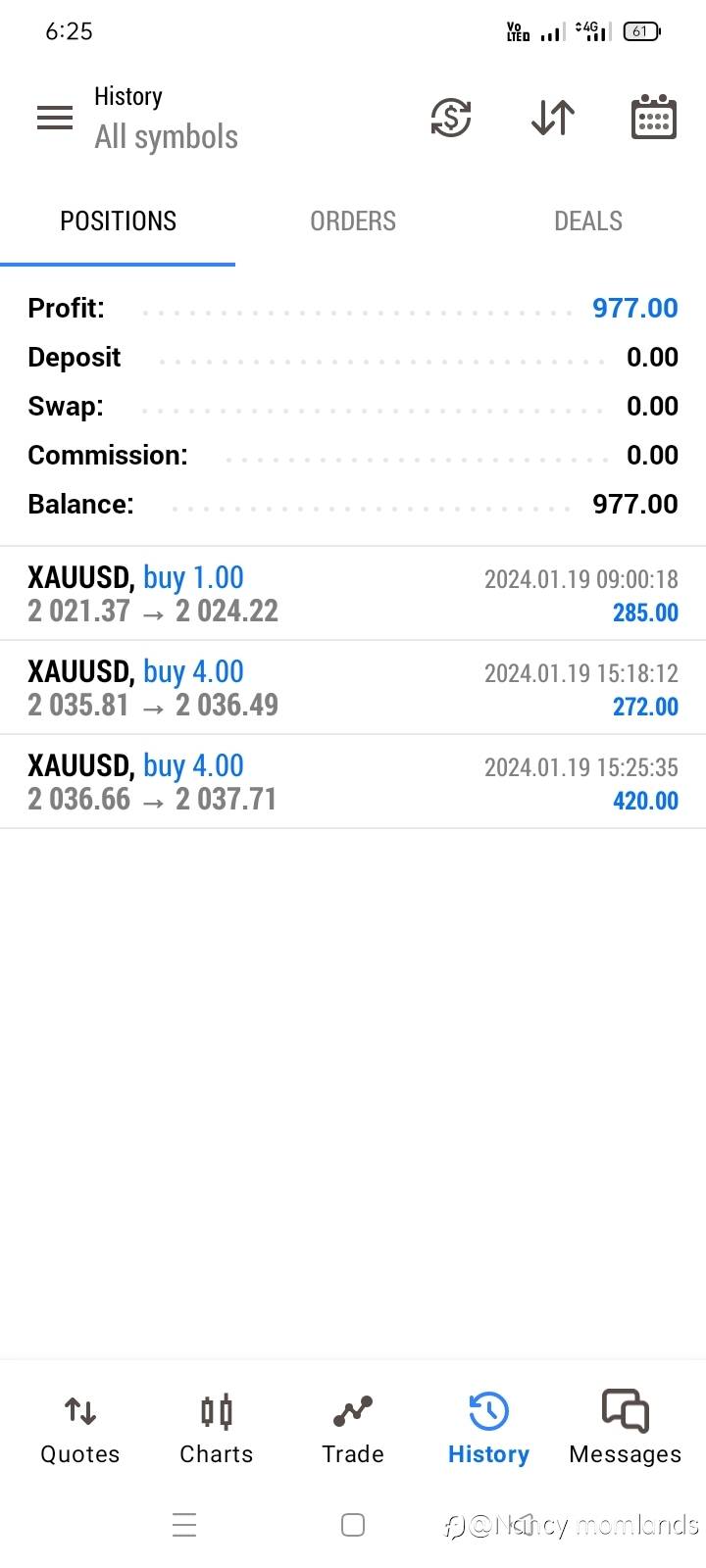Go to the Quotes tab

(x=80, y=1429)
